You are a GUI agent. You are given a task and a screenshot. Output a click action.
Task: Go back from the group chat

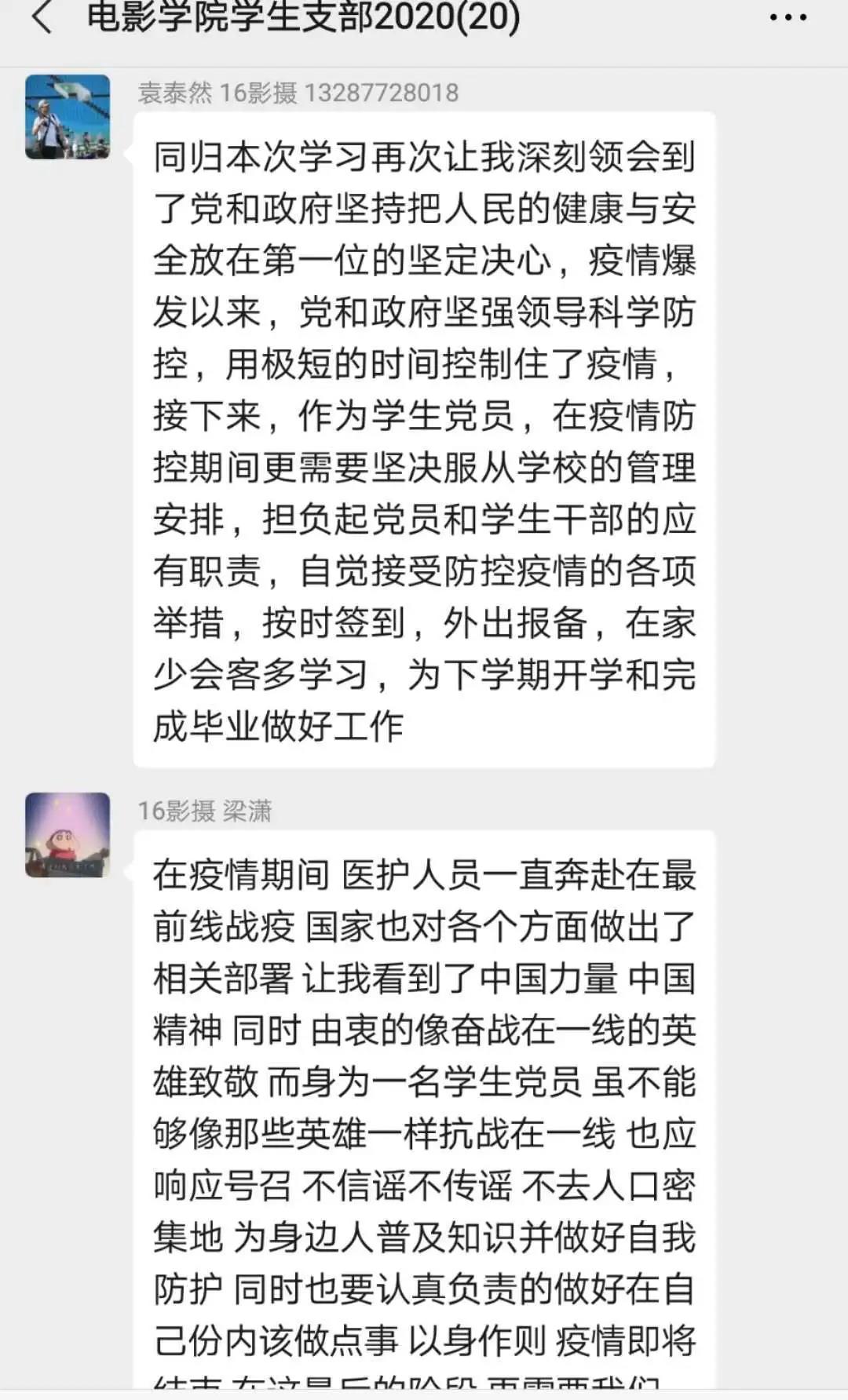[x=42, y=17]
